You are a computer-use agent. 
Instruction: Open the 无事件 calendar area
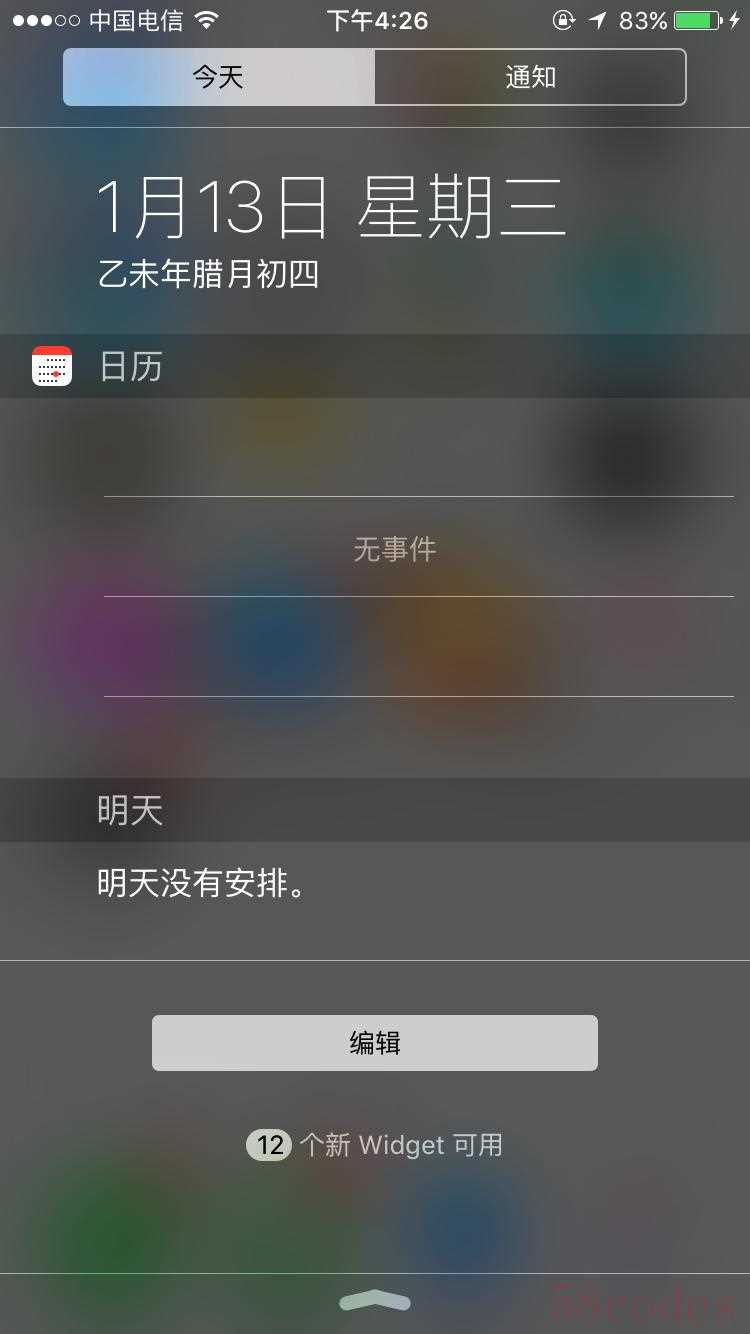point(395,548)
